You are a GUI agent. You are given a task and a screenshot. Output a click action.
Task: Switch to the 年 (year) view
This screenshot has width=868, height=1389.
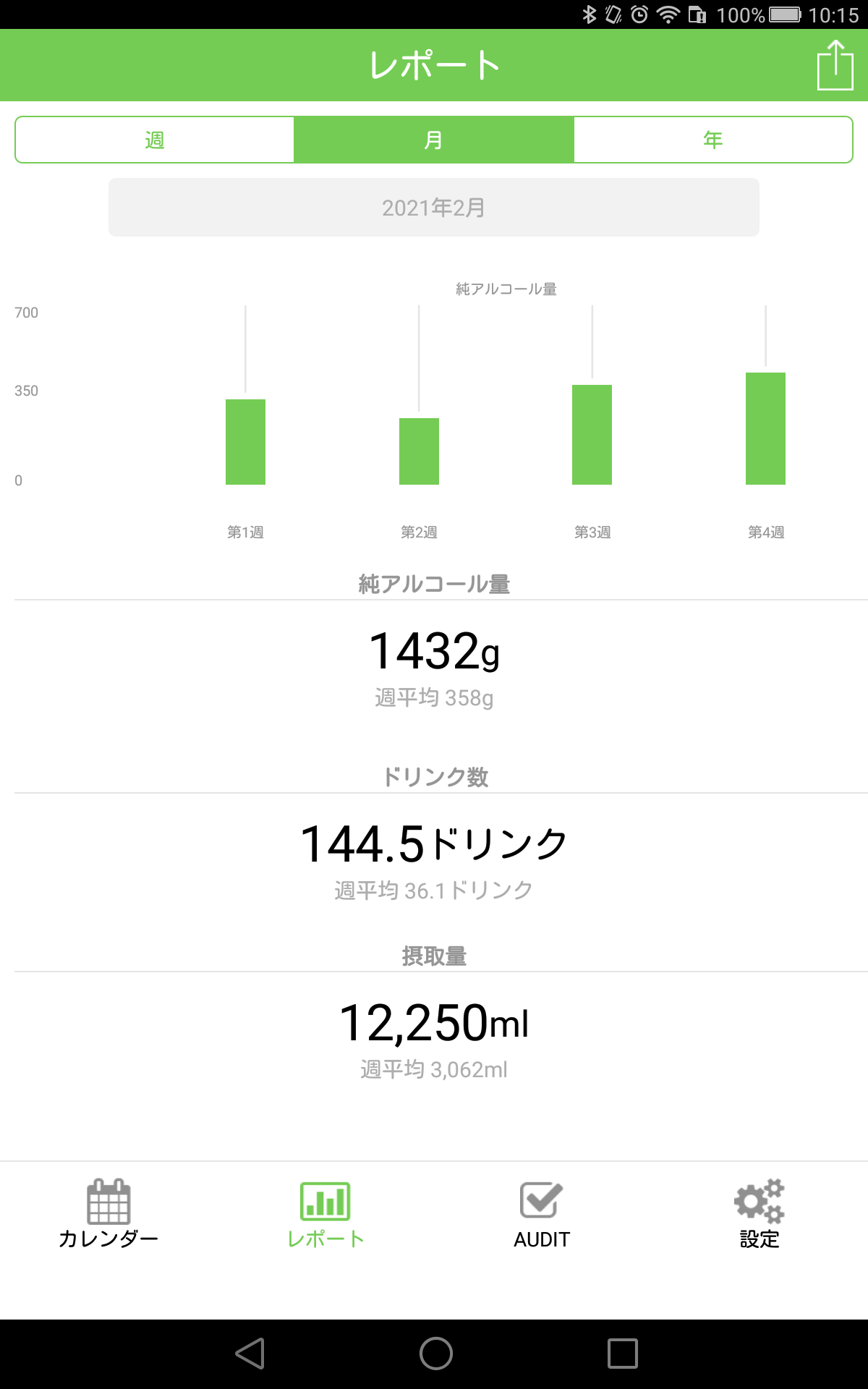713,140
